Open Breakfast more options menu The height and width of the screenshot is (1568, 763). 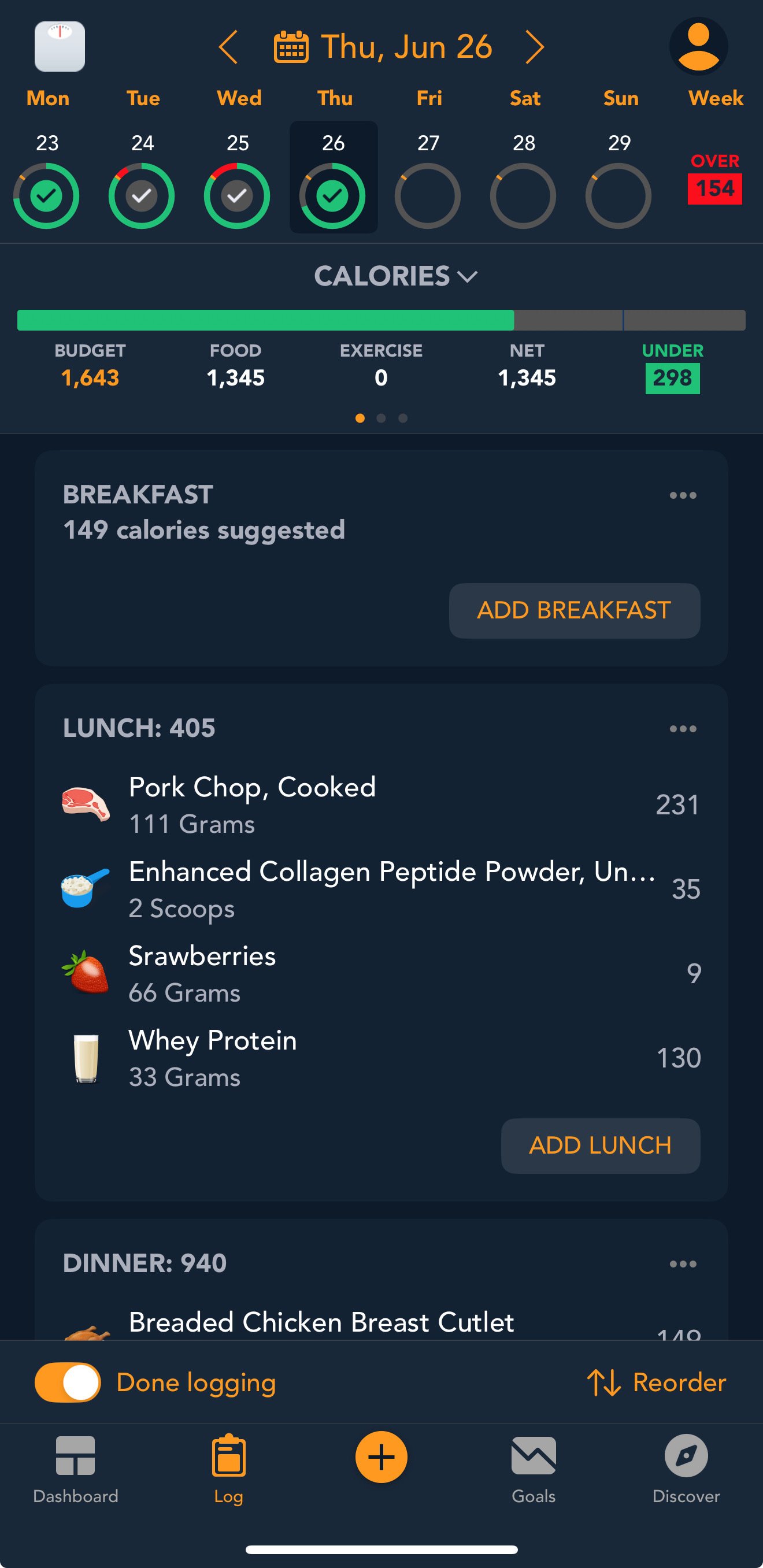[x=683, y=495]
